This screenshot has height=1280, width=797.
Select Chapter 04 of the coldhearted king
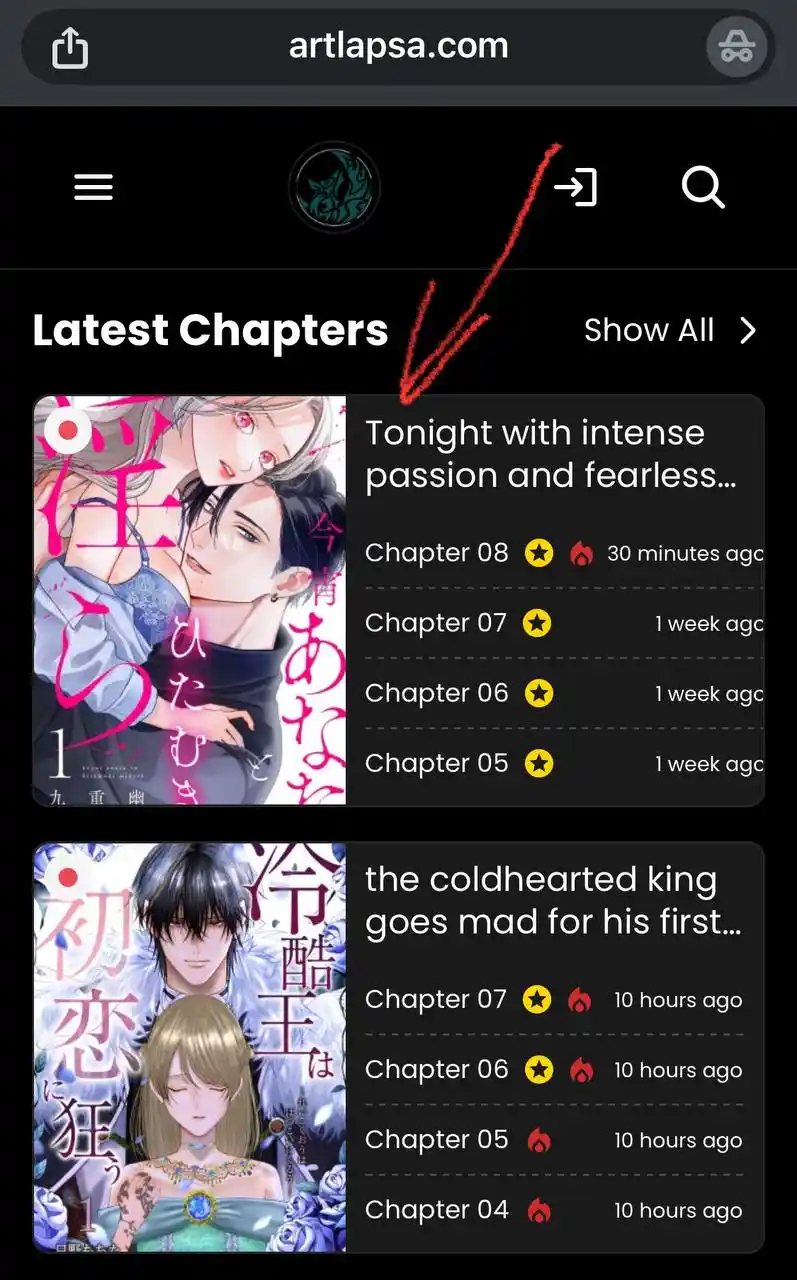[553, 1210]
